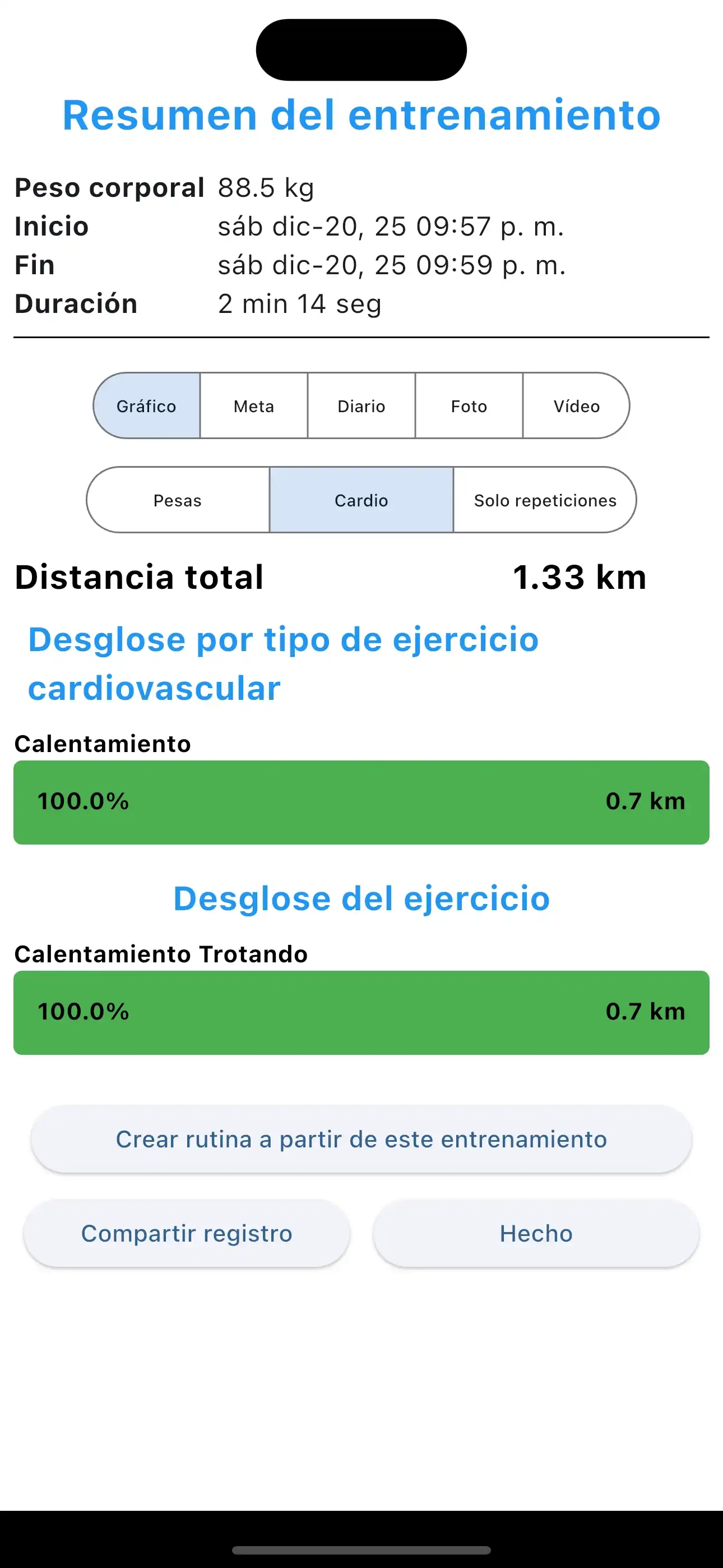Select the Desglose del ejercicio heading
The height and width of the screenshot is (1568, 723).
click(x=361, y=898)
